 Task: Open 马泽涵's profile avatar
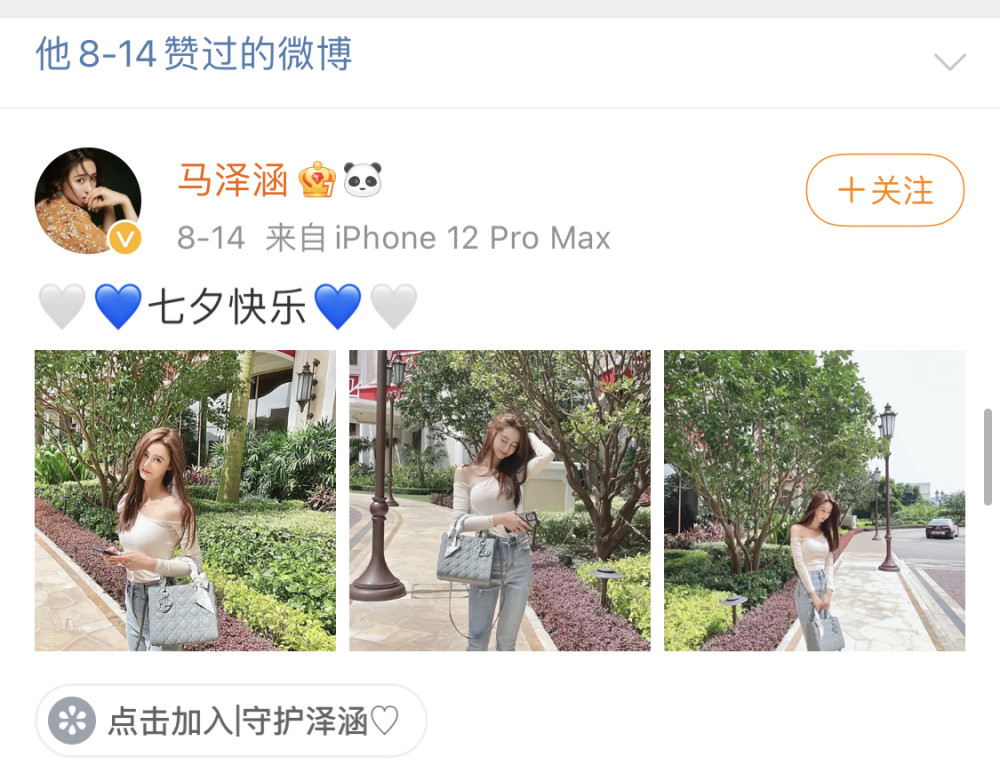point(88,200)
